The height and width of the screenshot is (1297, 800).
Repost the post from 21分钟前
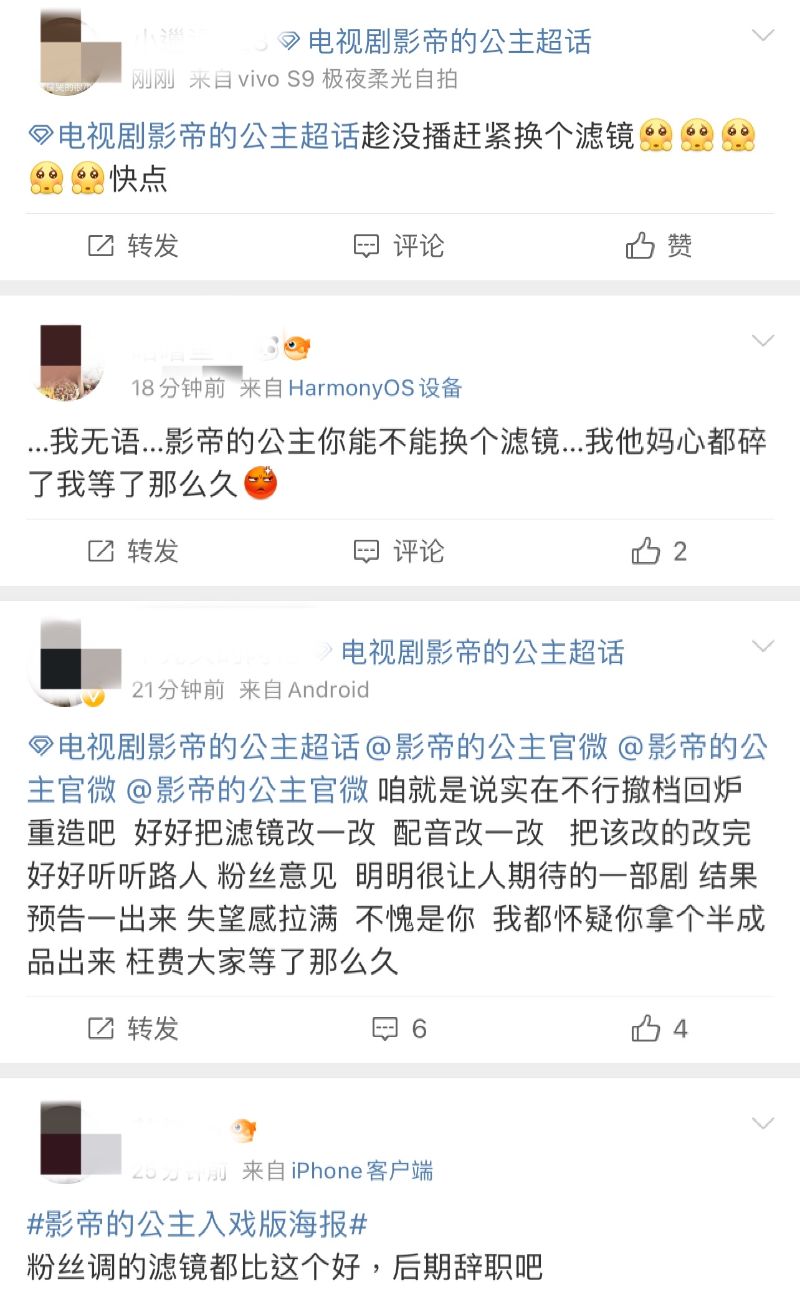coord(133,1029)
